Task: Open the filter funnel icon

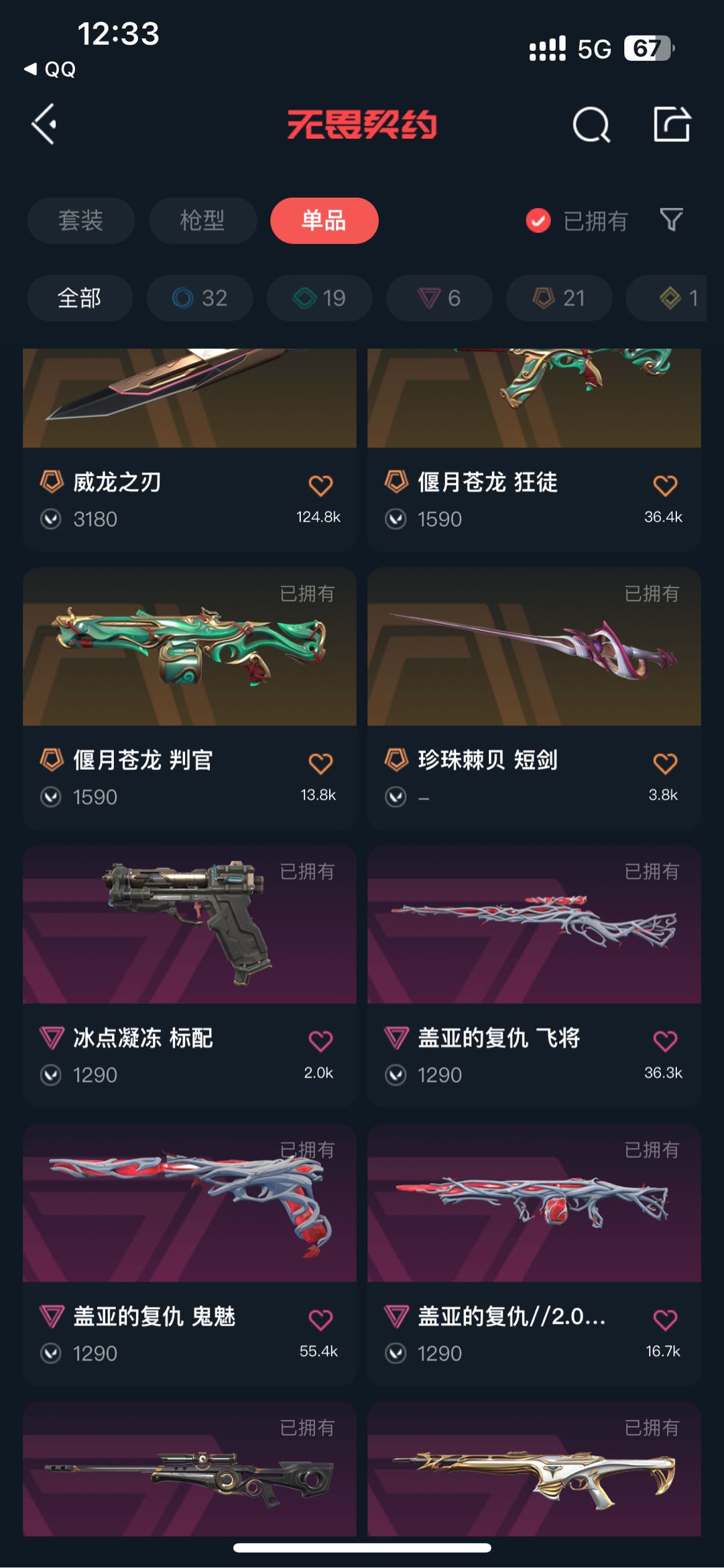Action: [671, 219]
